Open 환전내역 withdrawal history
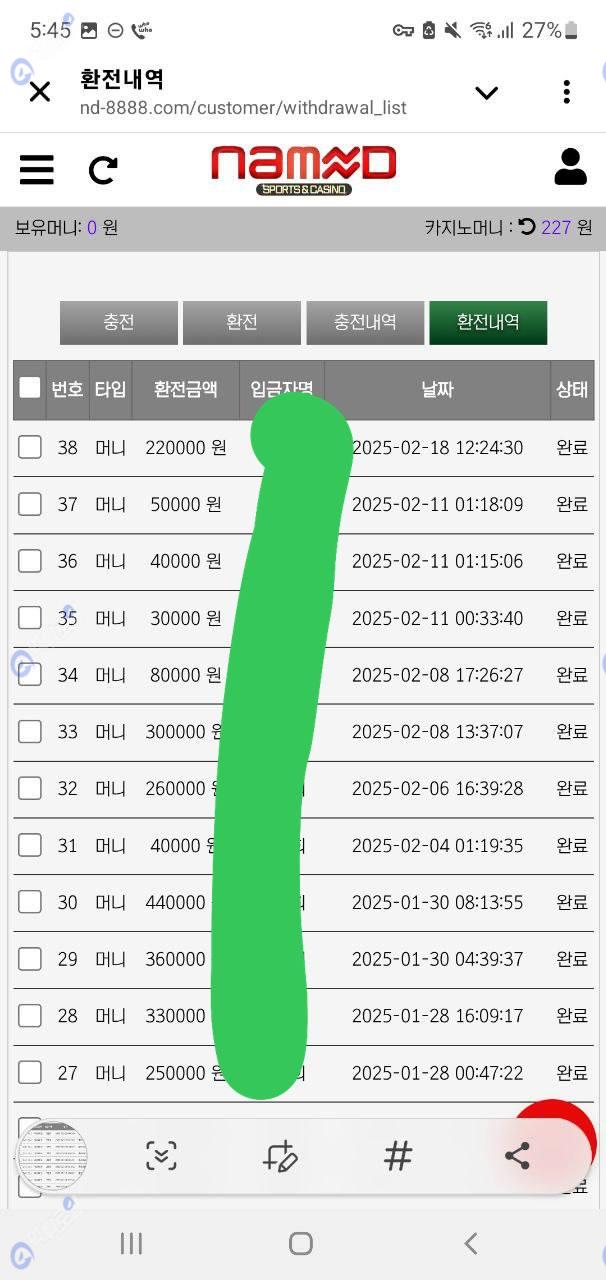 coord(488,323)
